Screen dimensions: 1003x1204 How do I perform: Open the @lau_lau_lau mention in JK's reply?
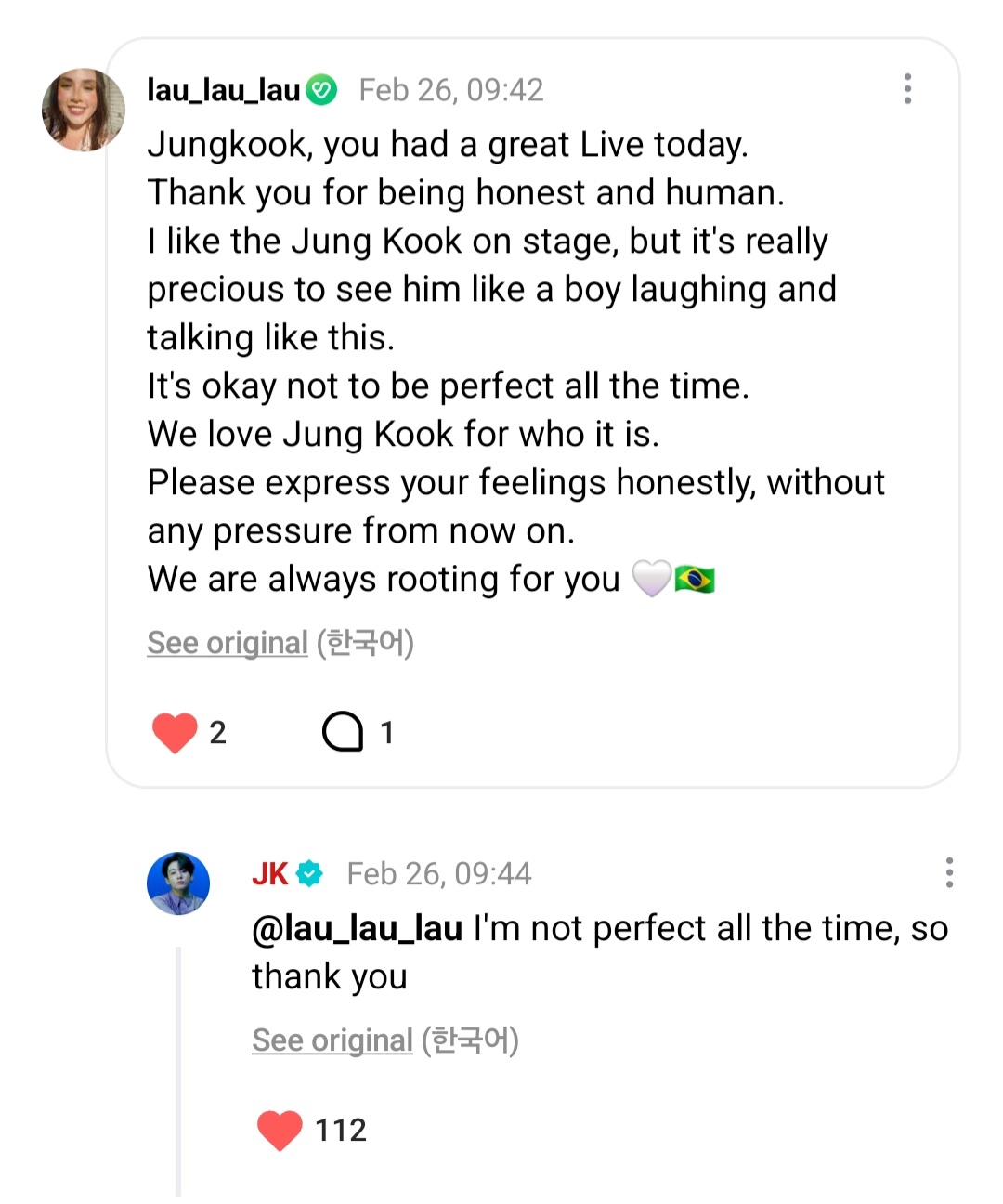click(x=358, y=929)
